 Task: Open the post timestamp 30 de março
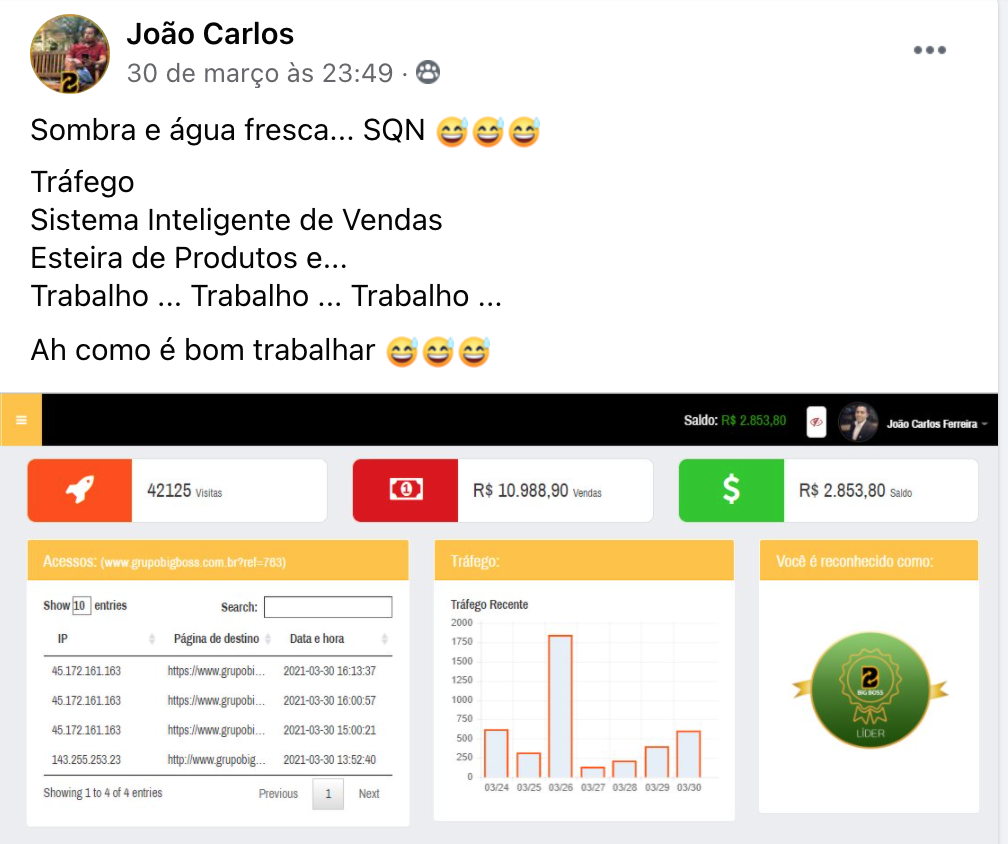pyautogui.click(x=260, y=73)
